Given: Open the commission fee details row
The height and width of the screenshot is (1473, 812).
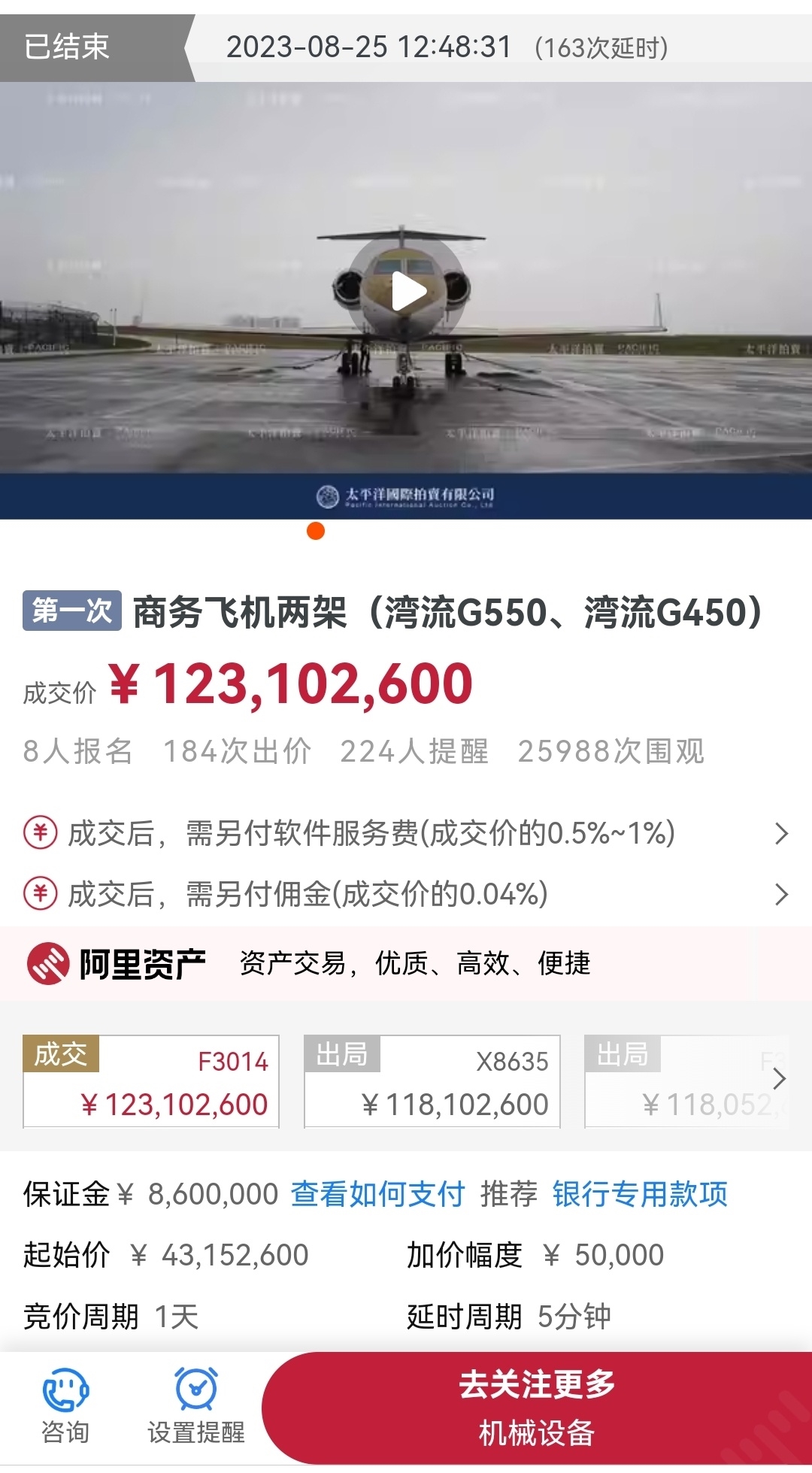Looking at the screenshot, I should pyautogui.click(x=406, y=894).
